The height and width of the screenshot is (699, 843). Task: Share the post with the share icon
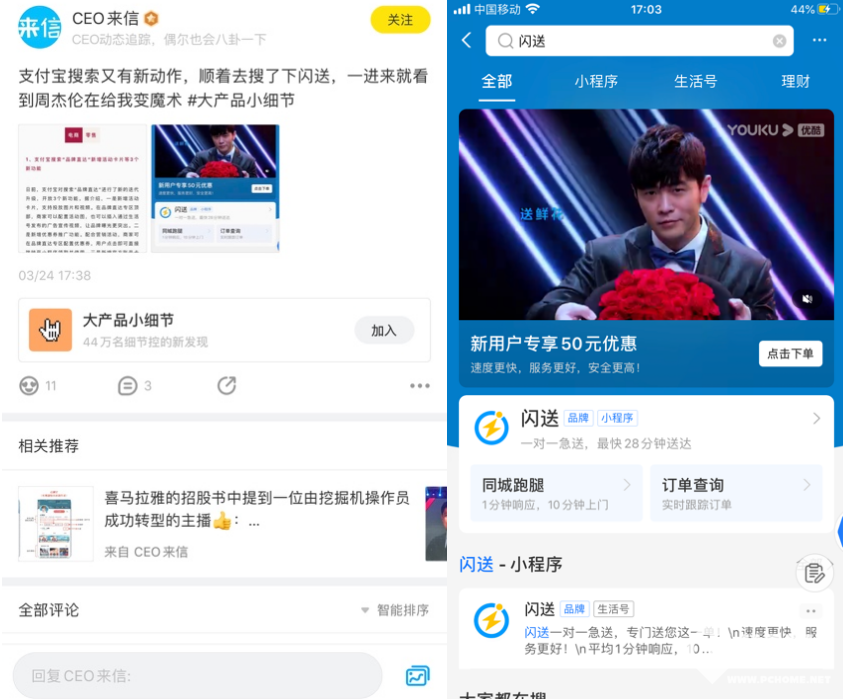[227, 385]
